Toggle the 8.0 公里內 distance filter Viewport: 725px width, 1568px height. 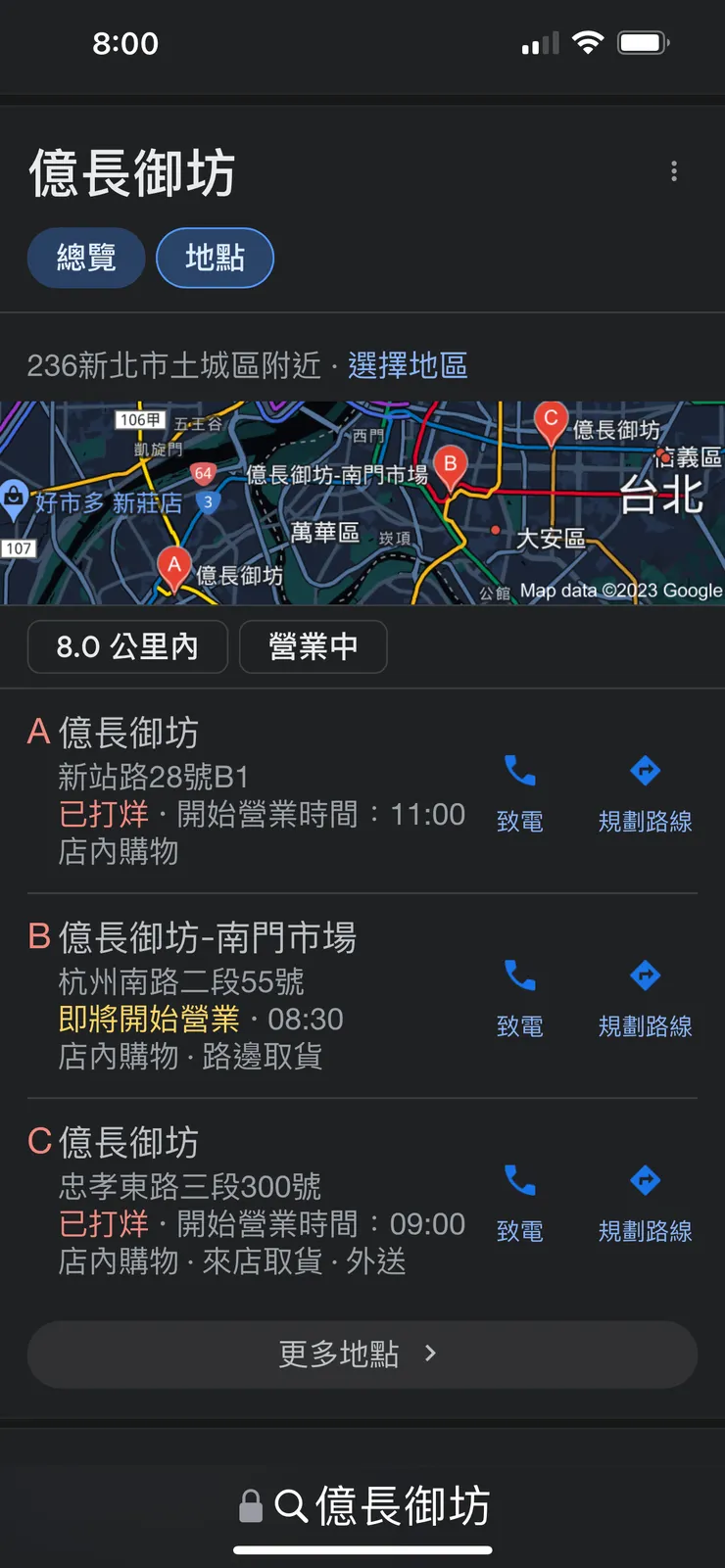127,647
